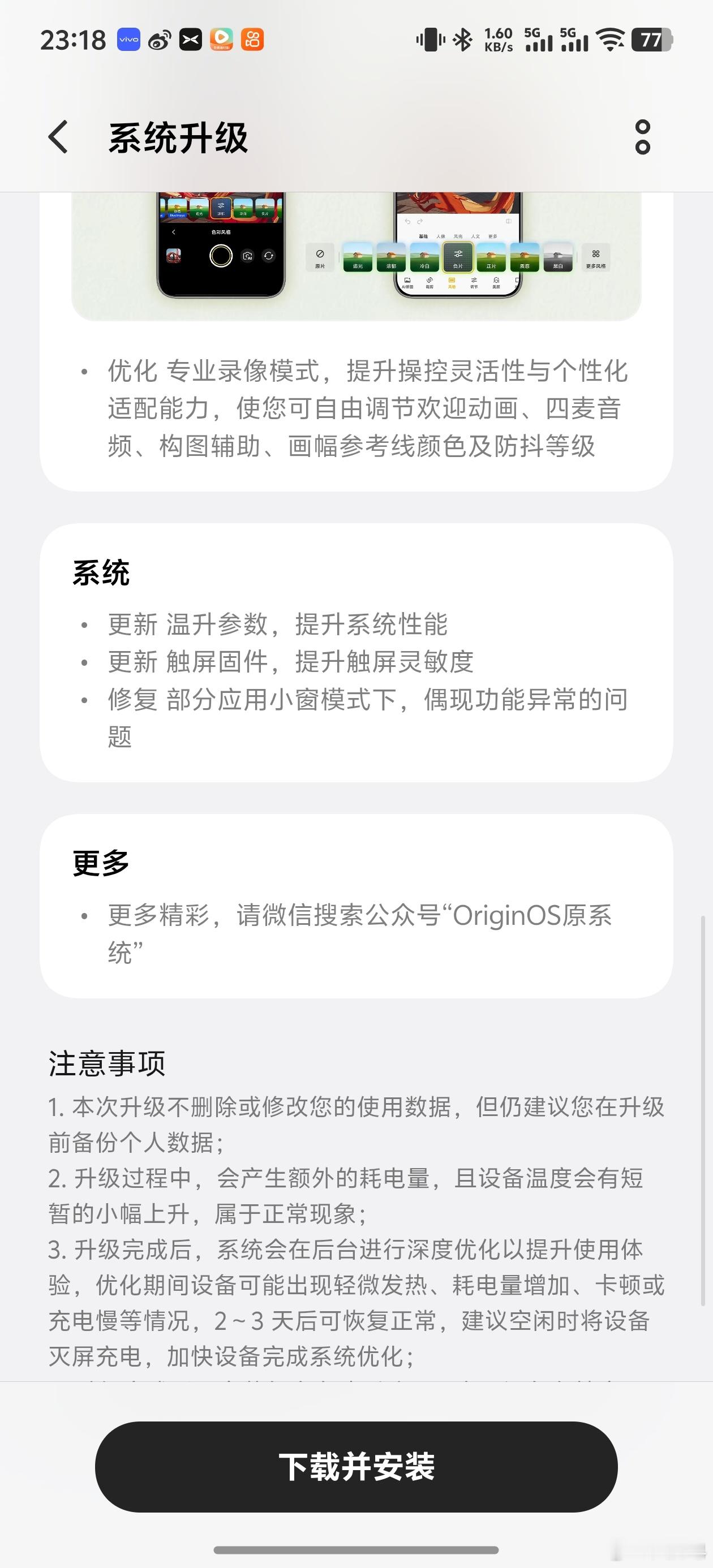Go back using the arrow beside 系统升级
713x1568 pixels.
pyautogui.click(x=57, y=137)
